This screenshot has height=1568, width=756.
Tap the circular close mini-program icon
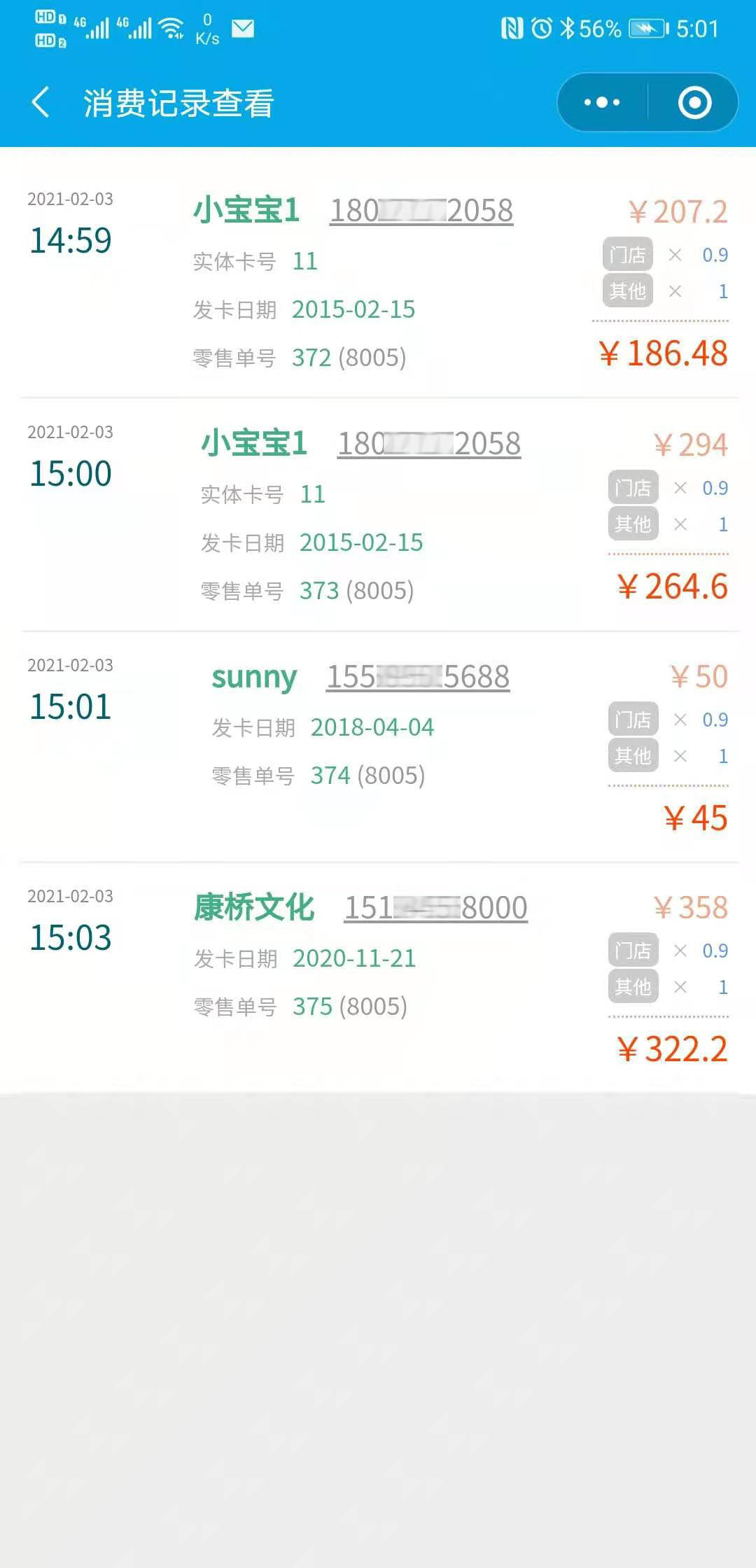(694, 102)
